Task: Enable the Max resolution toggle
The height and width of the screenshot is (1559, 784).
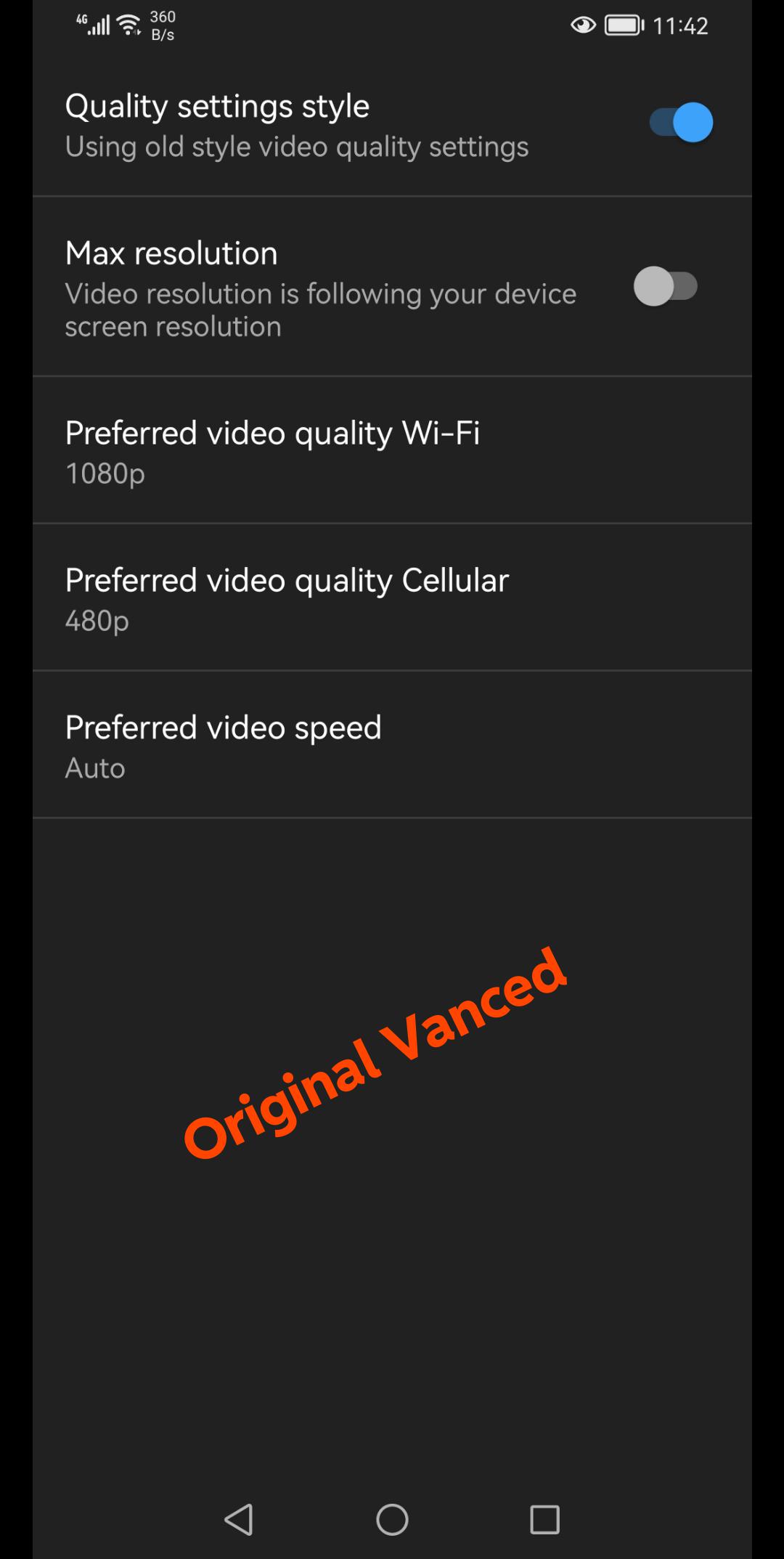Action: click(668, 288)
